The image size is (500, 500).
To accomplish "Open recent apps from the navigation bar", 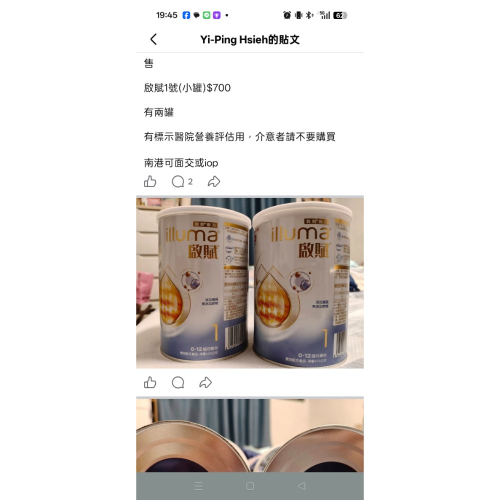I will click(199, 486).
